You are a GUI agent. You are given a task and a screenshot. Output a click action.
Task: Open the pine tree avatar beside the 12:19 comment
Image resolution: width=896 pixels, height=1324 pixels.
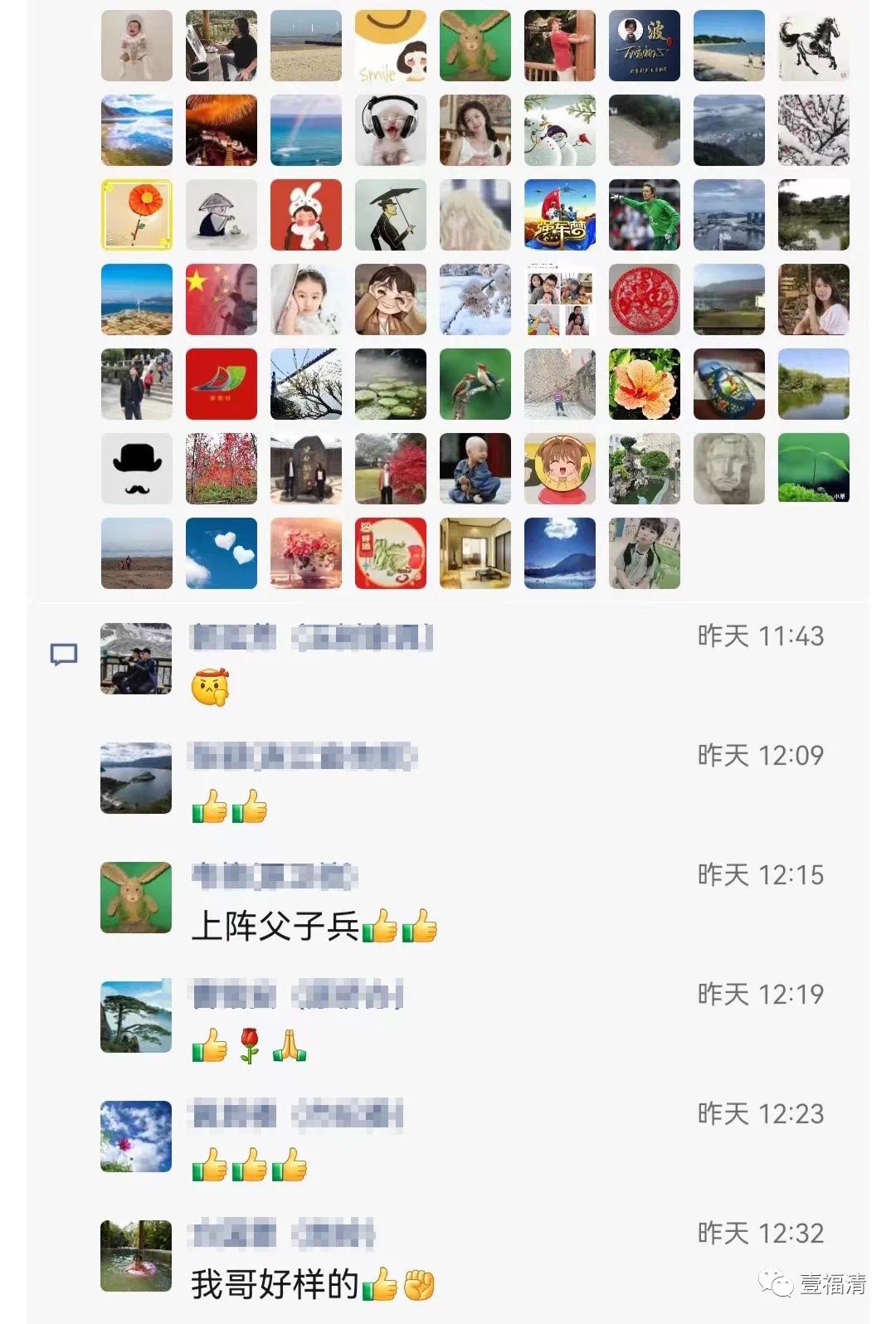point(136,1017)
